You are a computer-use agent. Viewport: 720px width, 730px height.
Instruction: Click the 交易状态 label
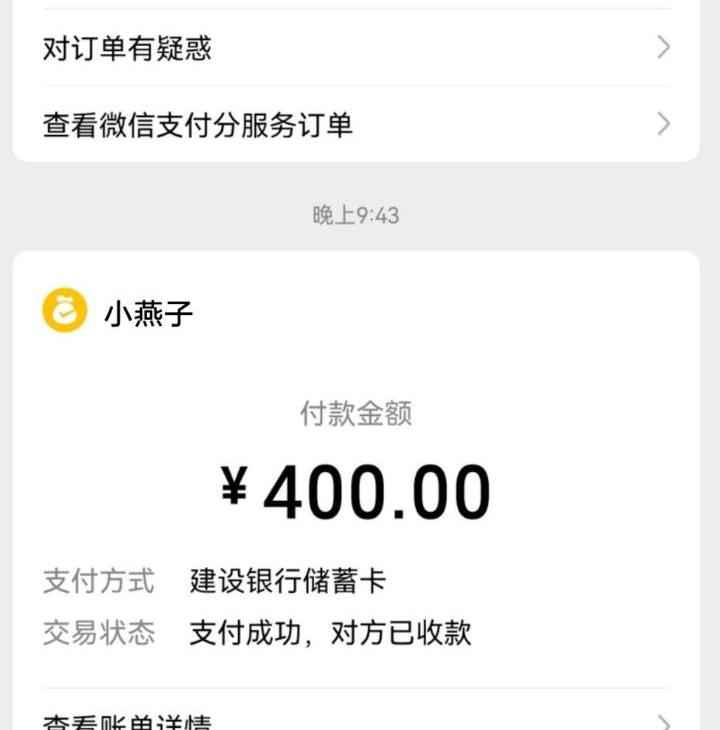(x=97, y=632)
